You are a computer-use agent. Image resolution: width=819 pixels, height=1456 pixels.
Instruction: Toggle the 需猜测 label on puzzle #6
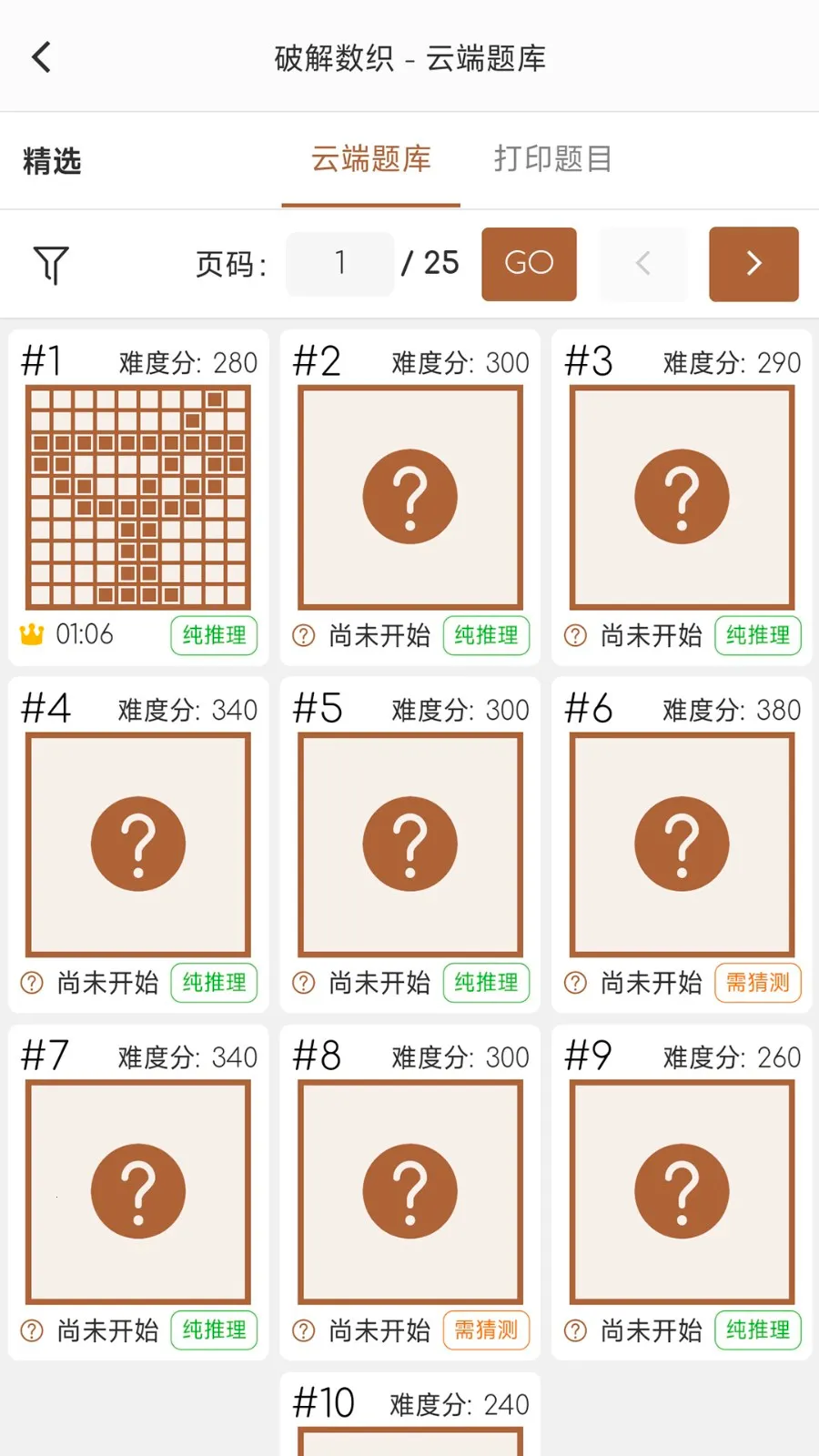(758, 983)
